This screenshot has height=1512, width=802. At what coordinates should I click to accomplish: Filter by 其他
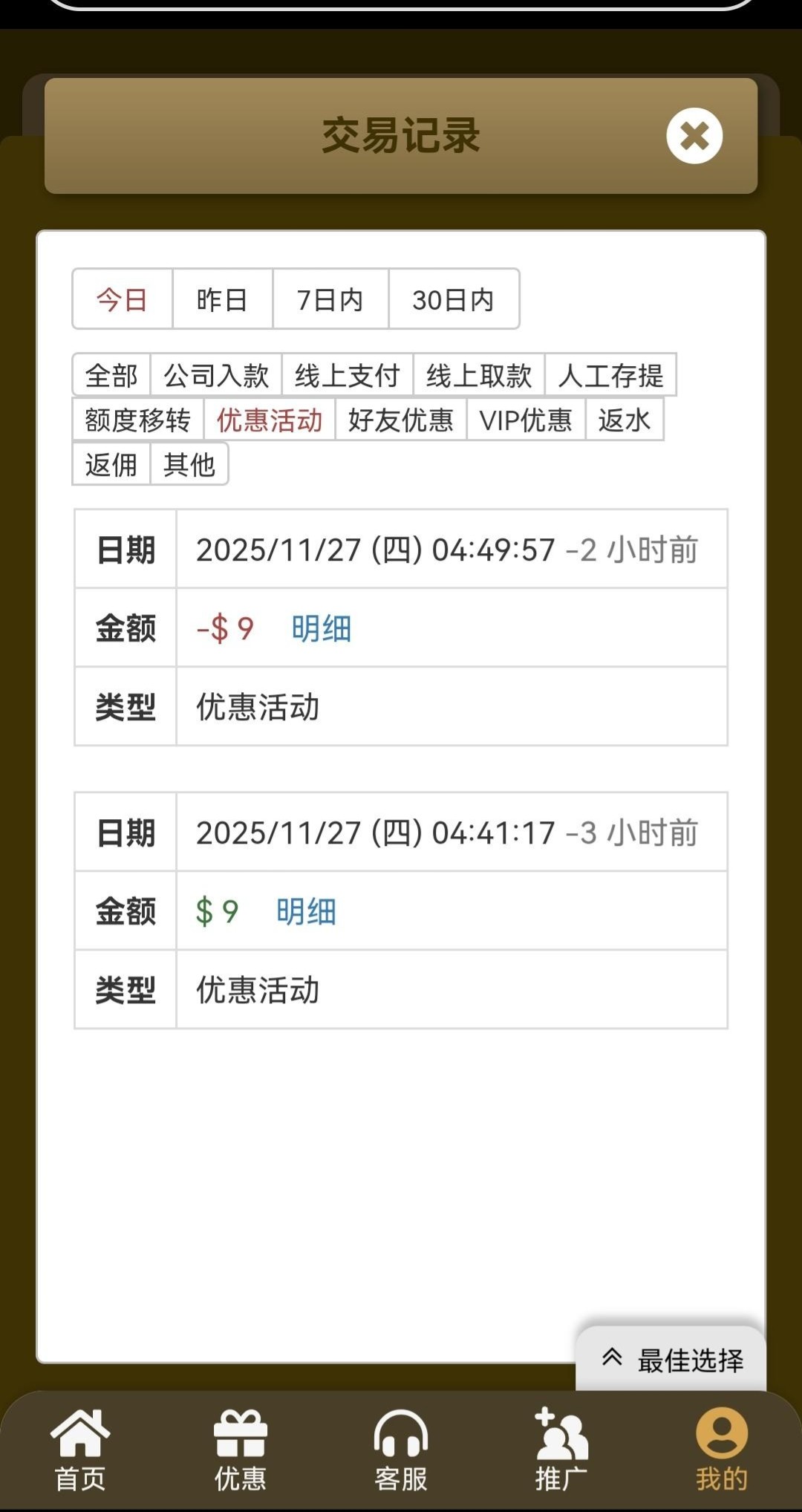[189, 465]
